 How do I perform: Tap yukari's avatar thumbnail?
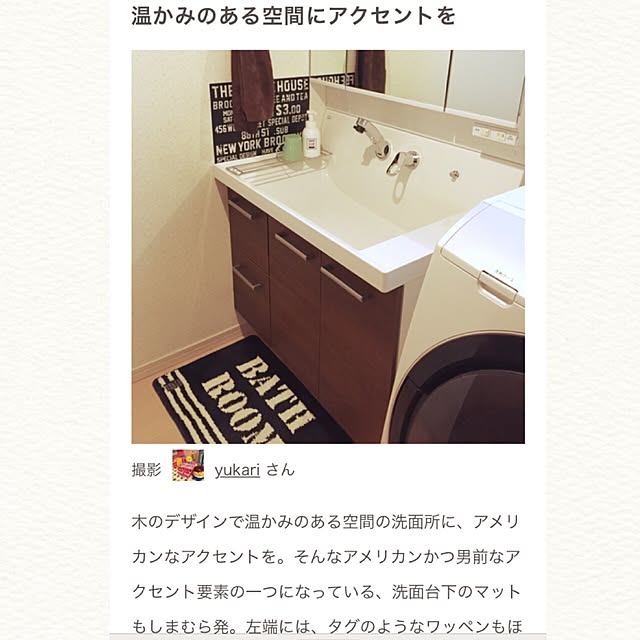[188, 466]
